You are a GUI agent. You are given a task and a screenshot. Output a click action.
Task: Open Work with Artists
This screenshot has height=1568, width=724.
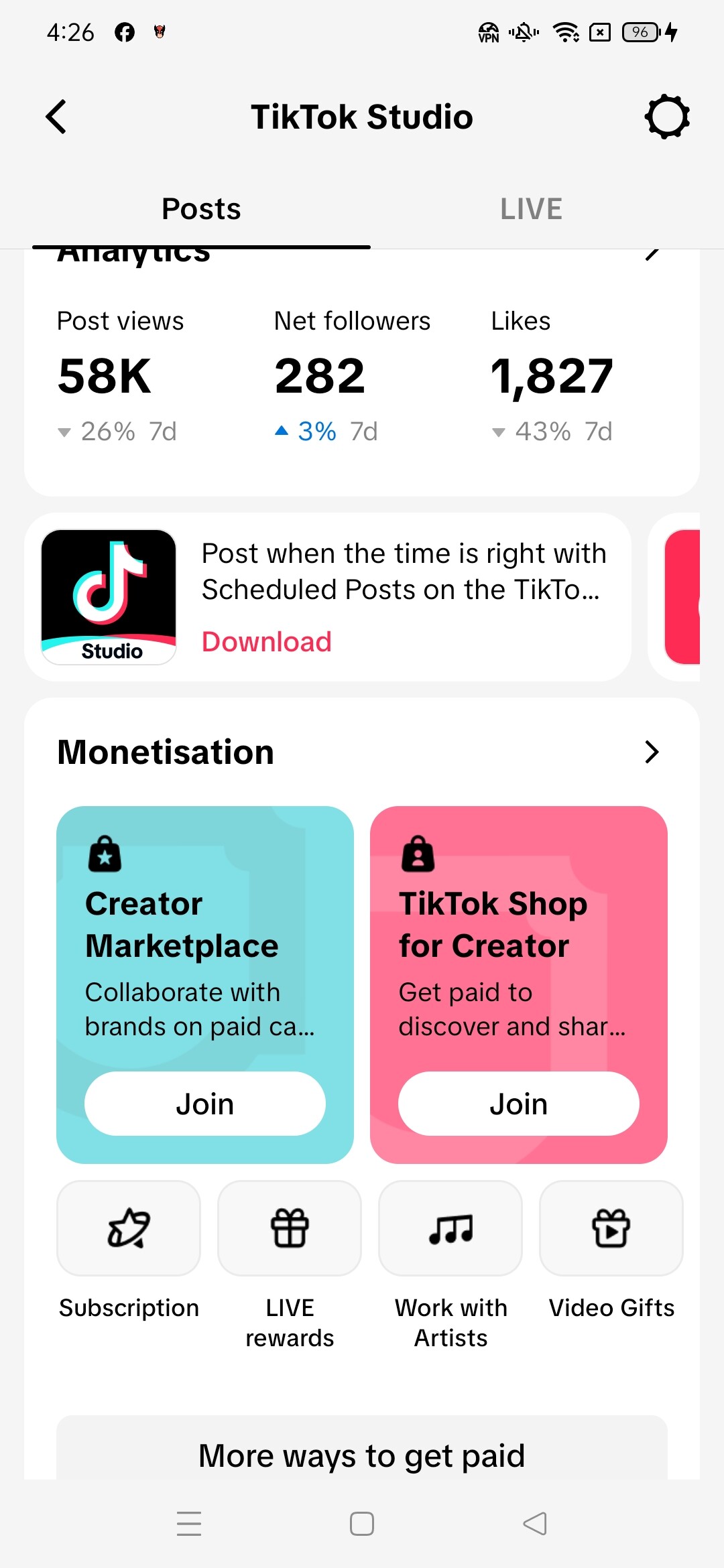[450, 1228]
